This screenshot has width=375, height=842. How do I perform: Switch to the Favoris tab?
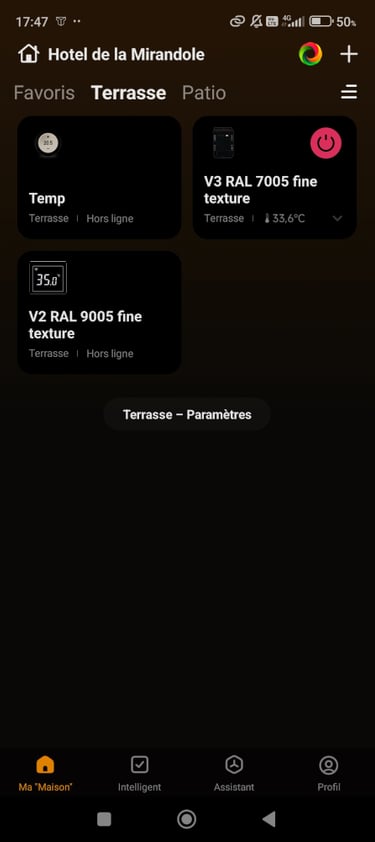(44, 93)
